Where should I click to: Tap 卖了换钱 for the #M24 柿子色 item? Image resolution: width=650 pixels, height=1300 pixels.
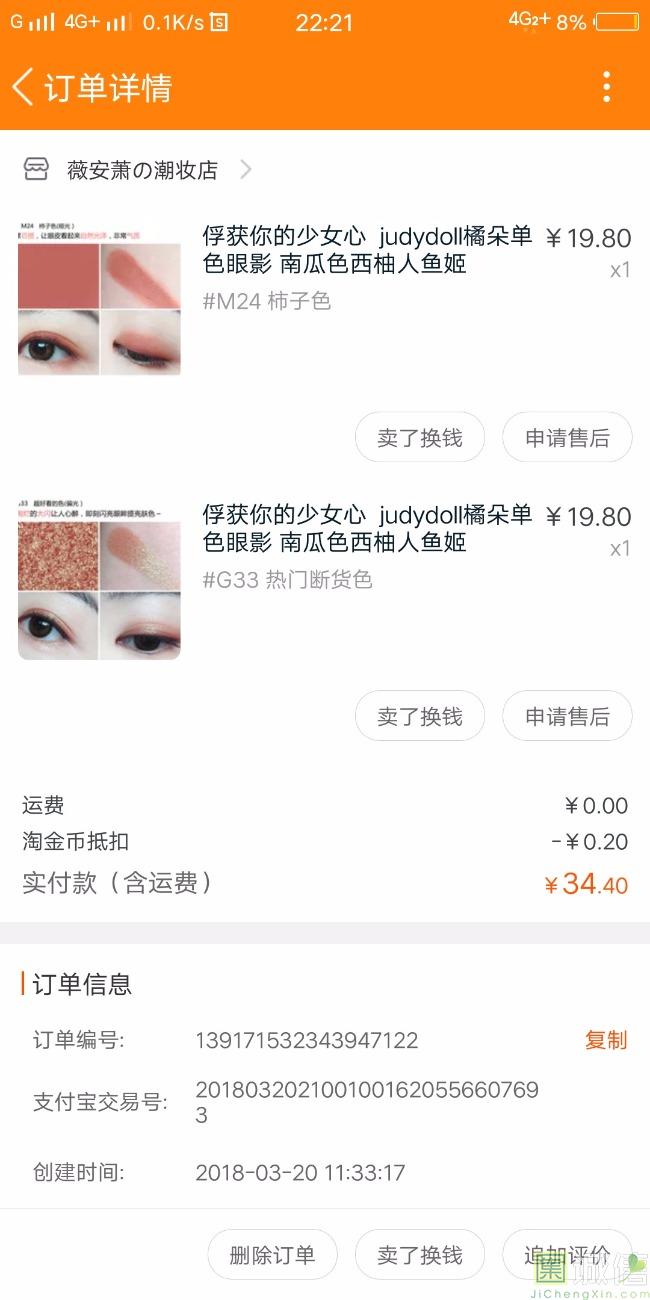[x=420, y=438]
